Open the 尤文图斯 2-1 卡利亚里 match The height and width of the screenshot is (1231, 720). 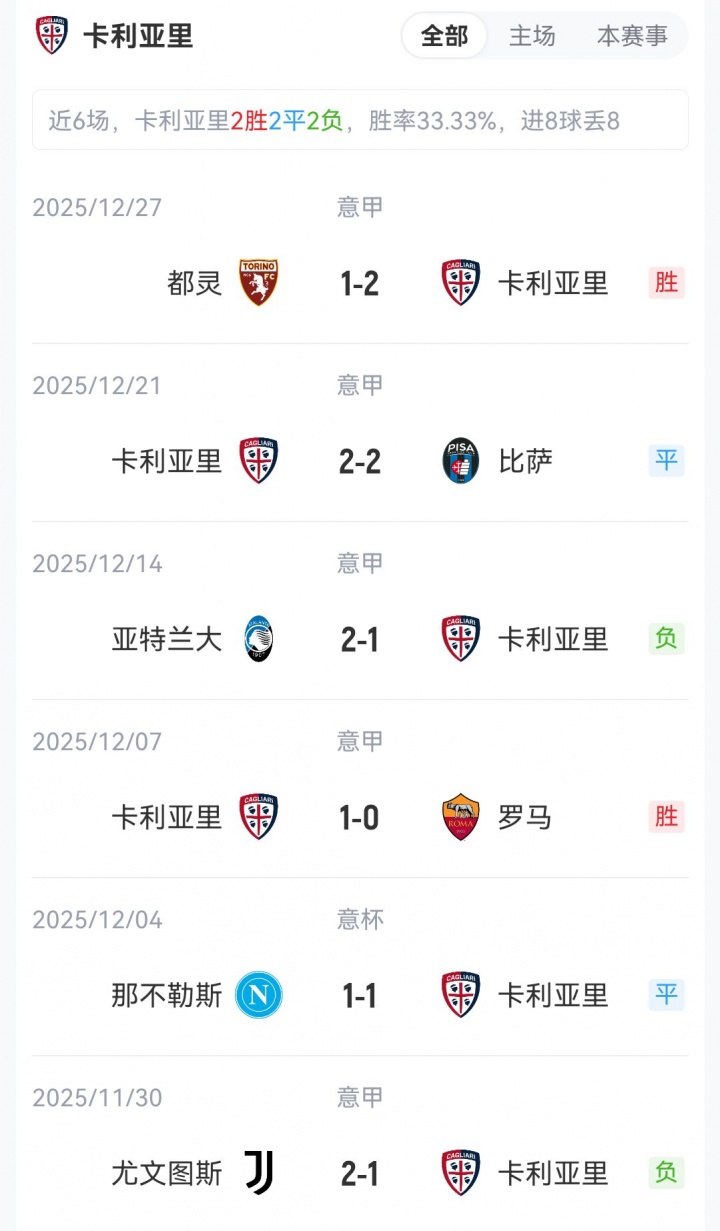coord(360,1174)
